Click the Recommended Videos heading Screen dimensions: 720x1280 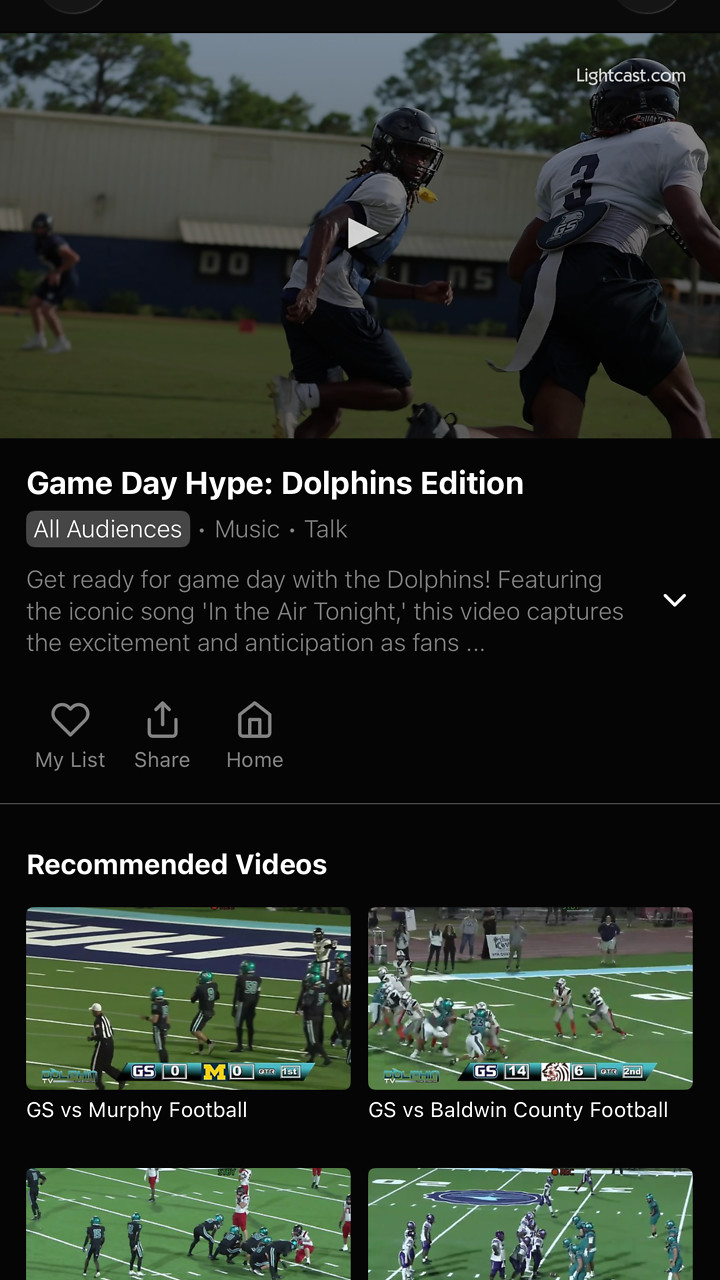click(x=177, y=864)
